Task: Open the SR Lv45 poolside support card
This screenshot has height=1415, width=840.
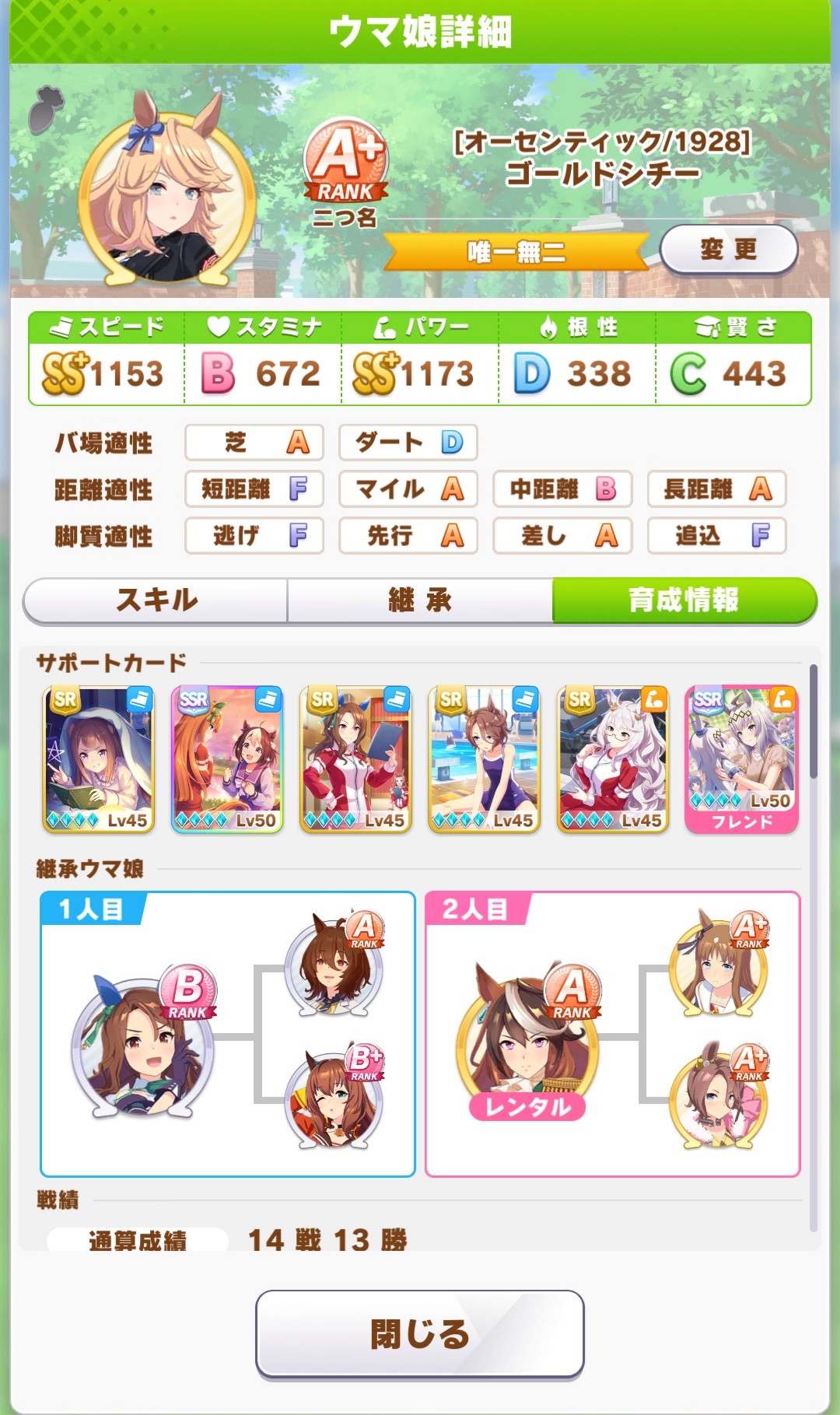Action: pyautogui.click(x=484, y=758)
